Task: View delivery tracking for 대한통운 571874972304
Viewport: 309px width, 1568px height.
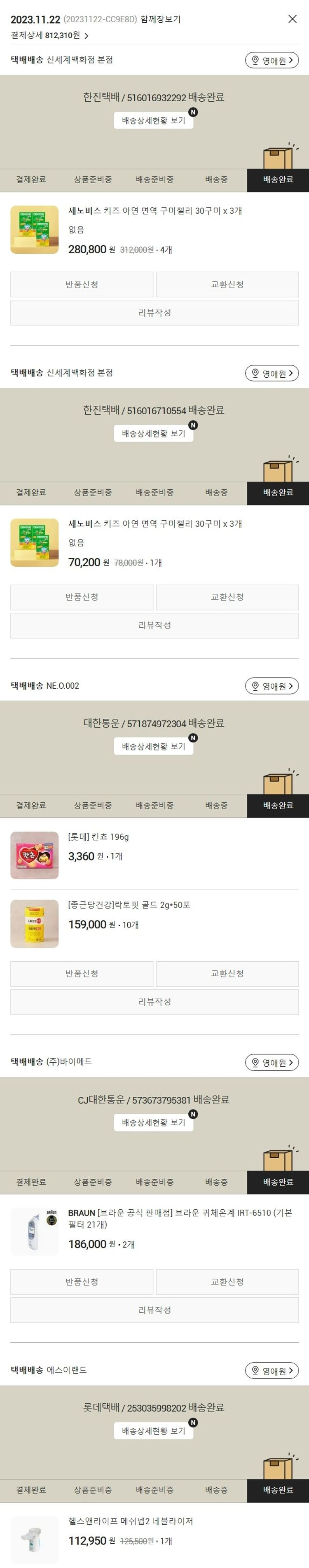Action: tap(154, 746)
